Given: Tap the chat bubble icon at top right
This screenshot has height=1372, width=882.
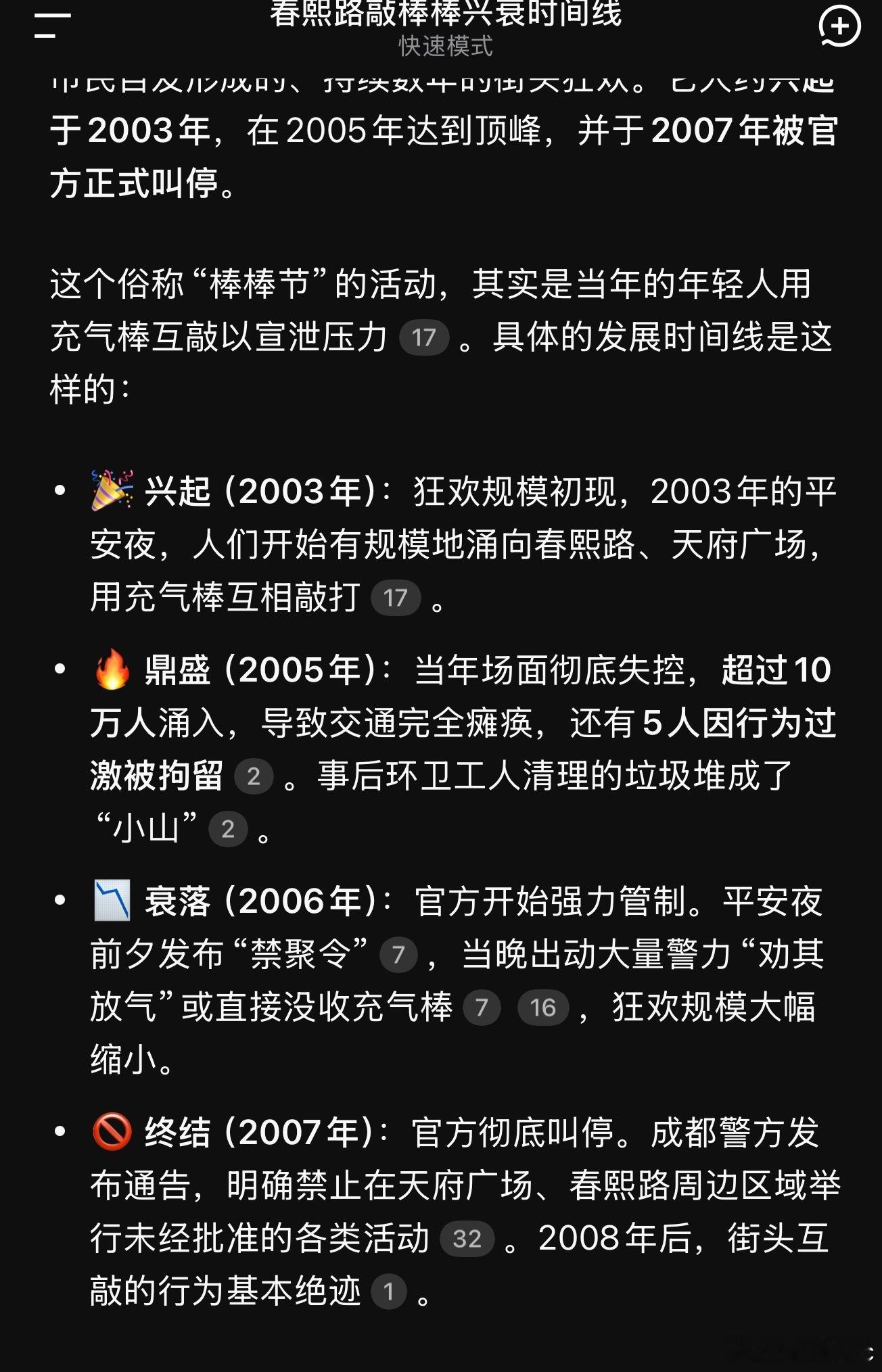Looking at the screenshot, I should pos(839,26).
